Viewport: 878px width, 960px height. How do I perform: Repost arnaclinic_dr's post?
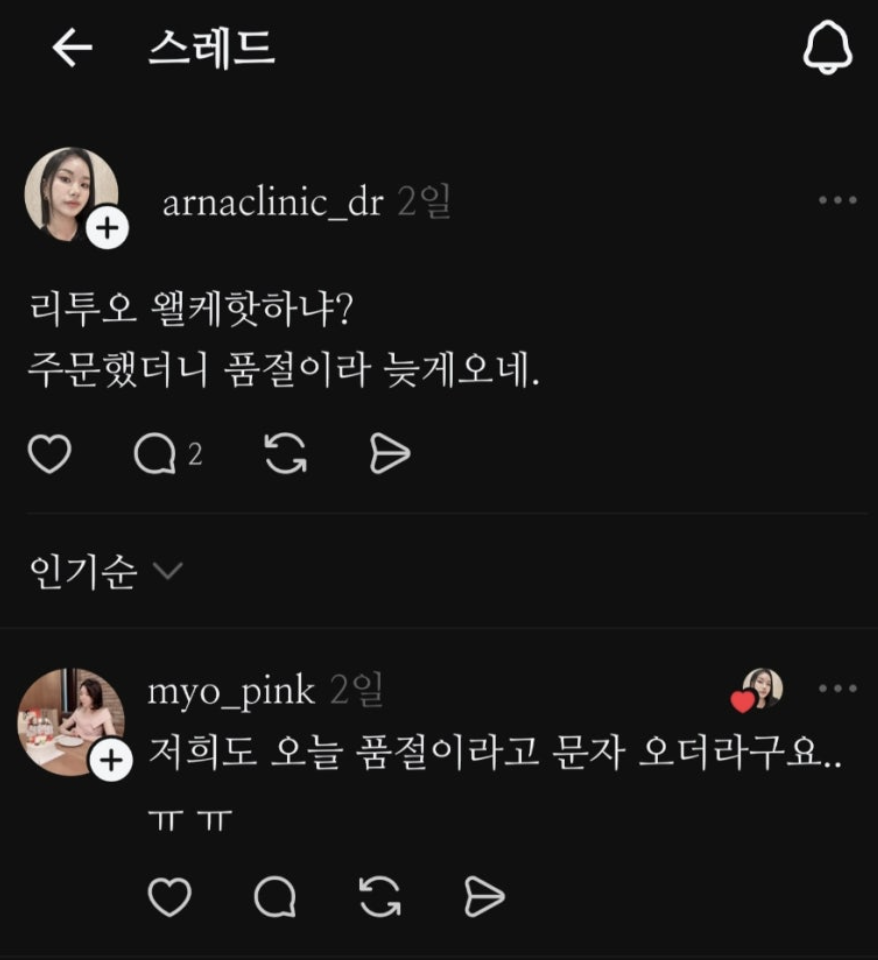pos(286,455)
